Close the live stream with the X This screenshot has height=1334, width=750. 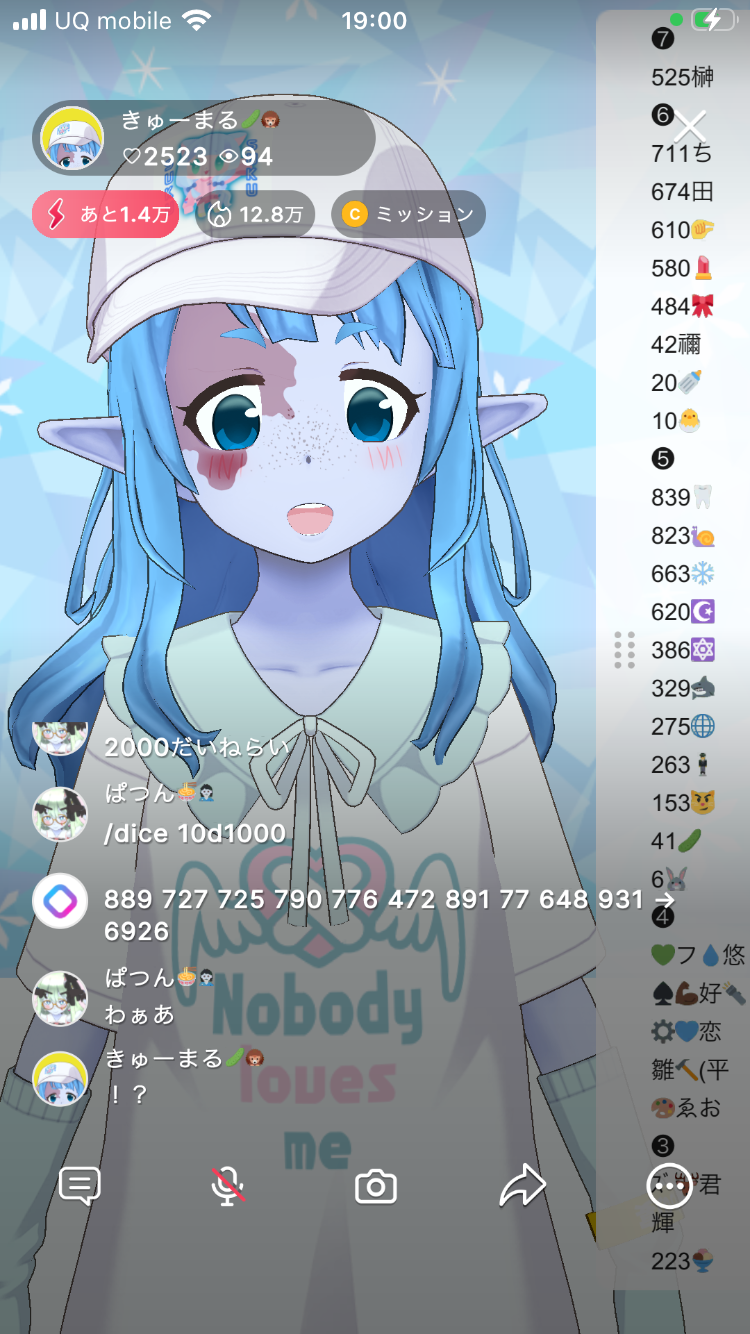click(x=690, y=126)
